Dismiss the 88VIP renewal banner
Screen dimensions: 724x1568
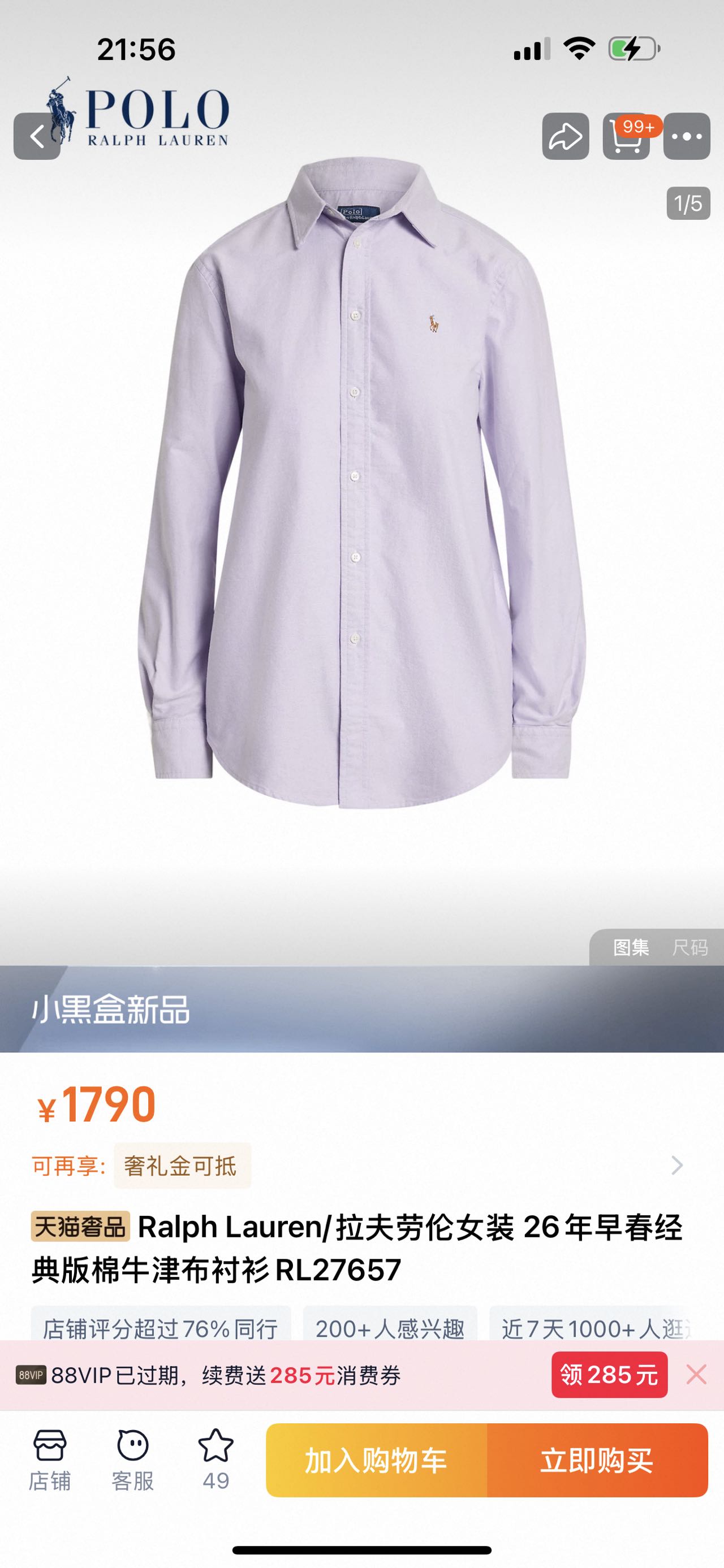pyautogui.click(x=696, y=1375)
